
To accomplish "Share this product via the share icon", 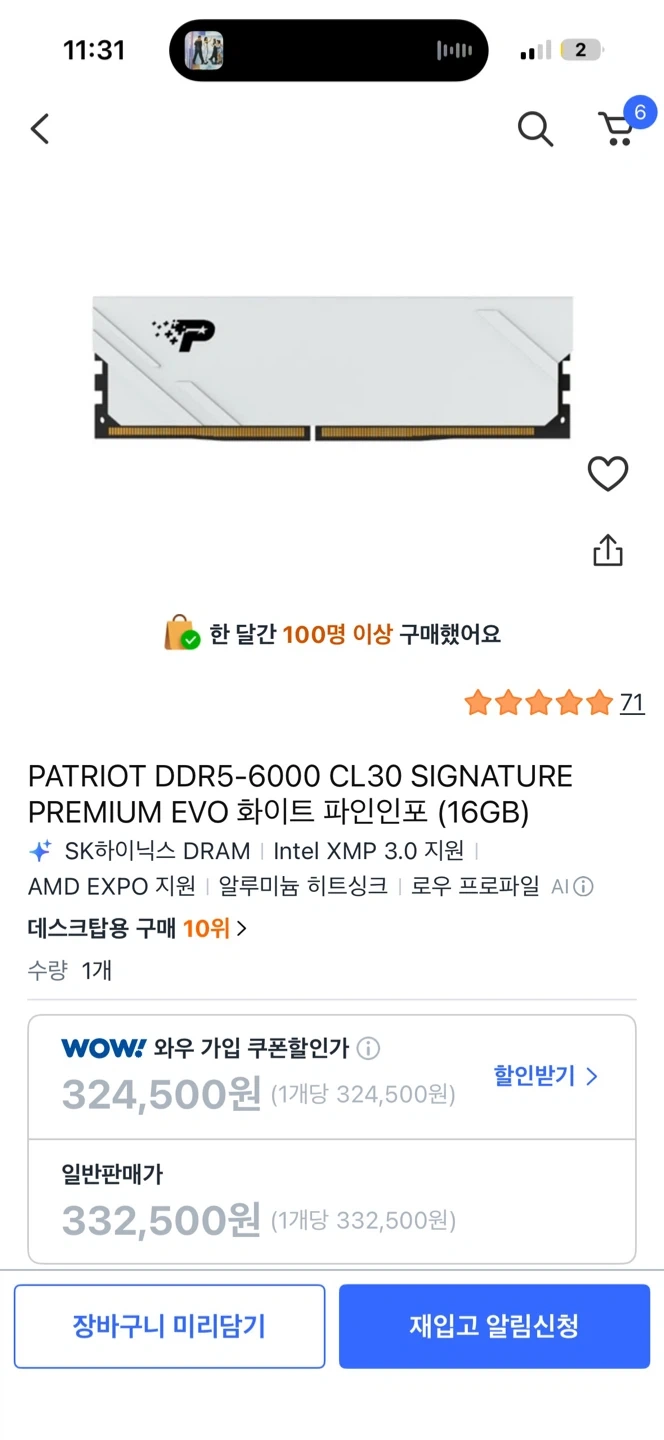I will [x=608, y=550].
